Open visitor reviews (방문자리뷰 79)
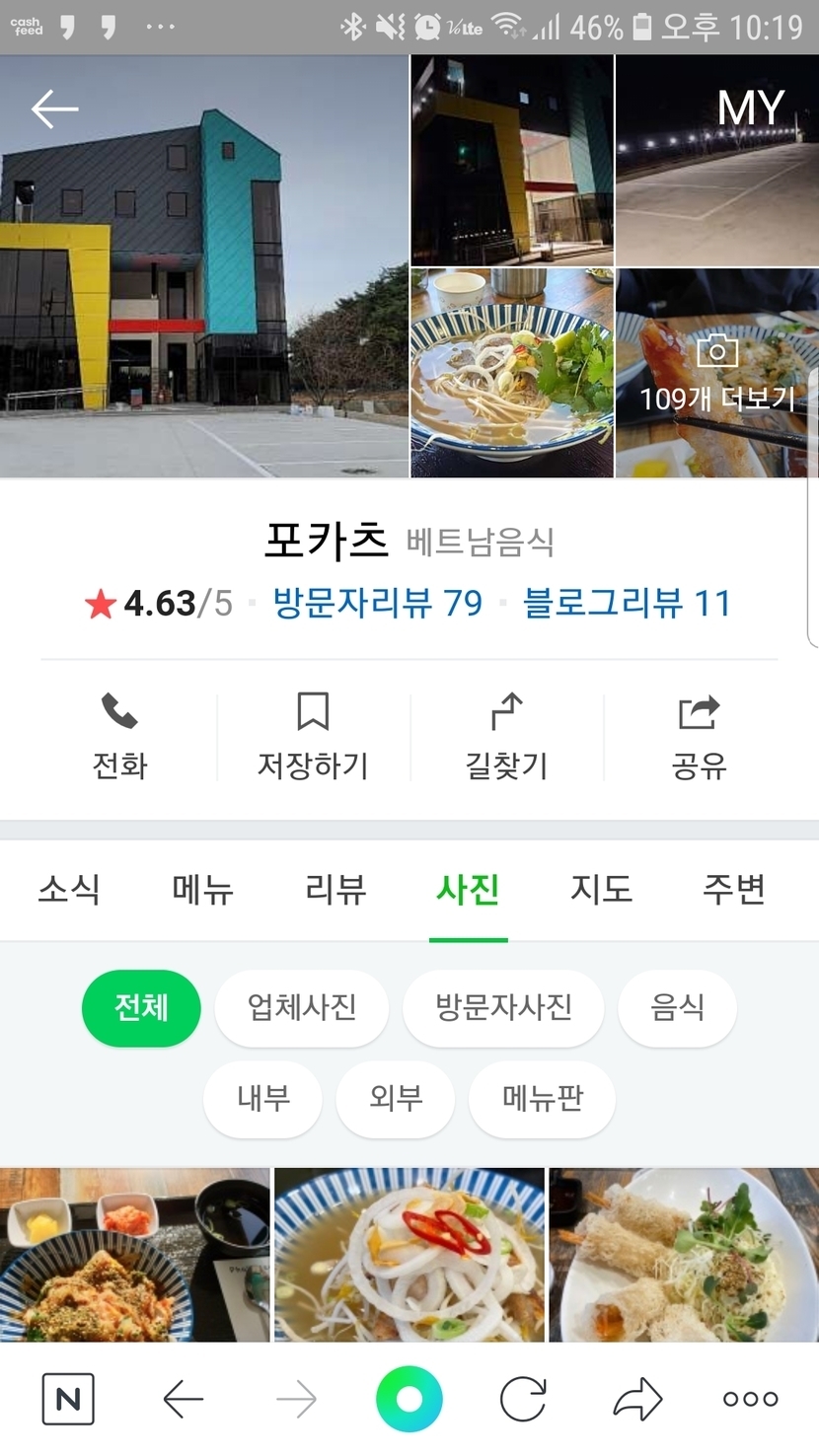The width and height of the screenshot is (819, 1456). click(377, 603)
